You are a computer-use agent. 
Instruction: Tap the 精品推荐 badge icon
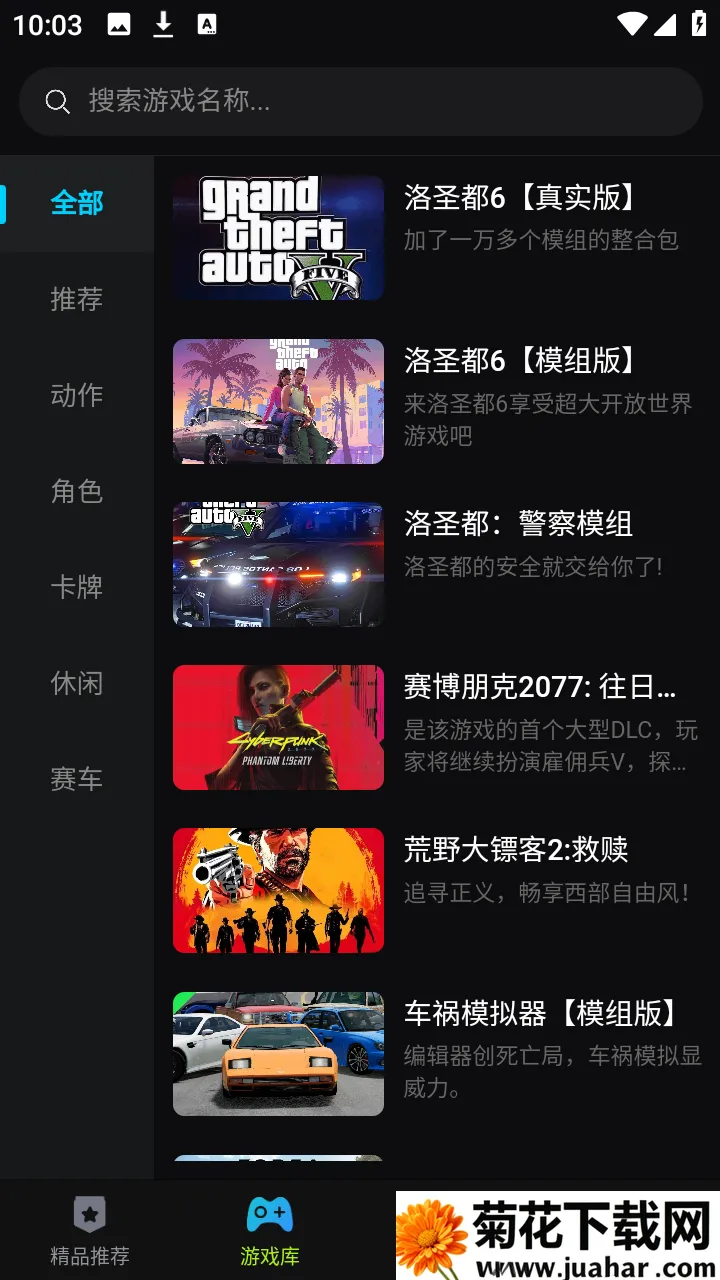(90, 1215)
